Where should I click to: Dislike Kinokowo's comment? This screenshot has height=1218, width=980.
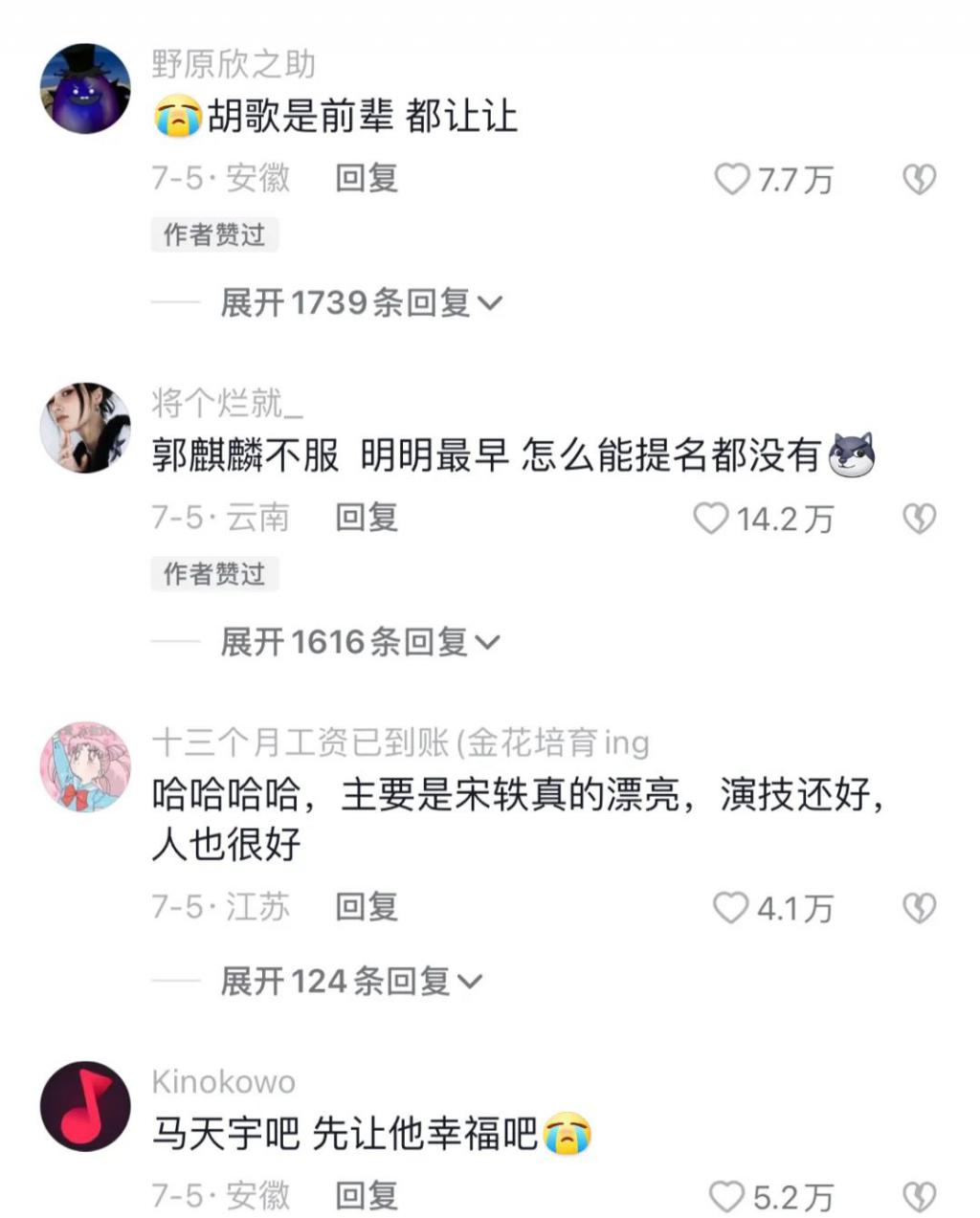[x=920, y=1196]
